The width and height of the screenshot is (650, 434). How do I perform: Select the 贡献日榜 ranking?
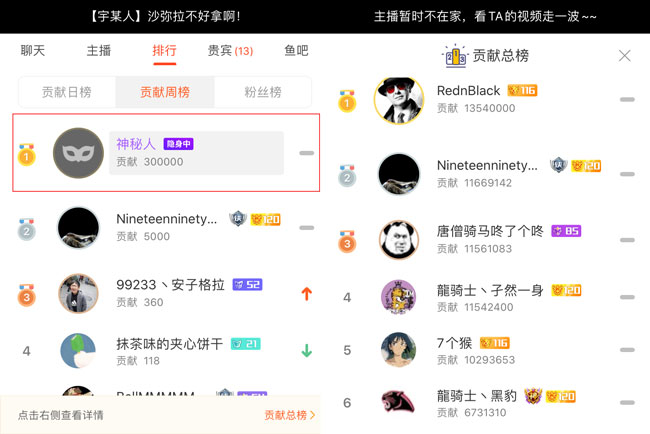pyautogui.click(x=67, y=93)
